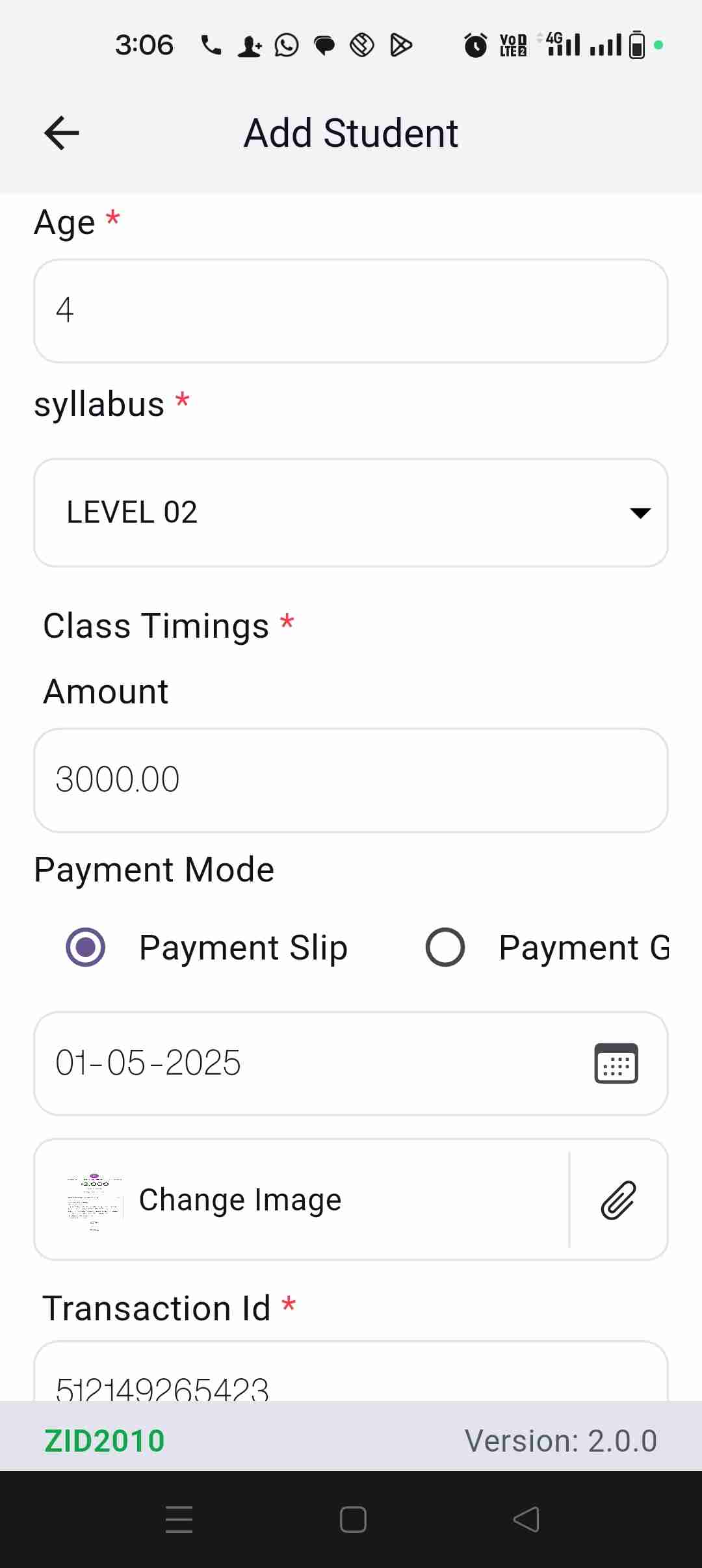Tap the paperclip attachment icon

pyautogui.click(x=618, y=1199)
